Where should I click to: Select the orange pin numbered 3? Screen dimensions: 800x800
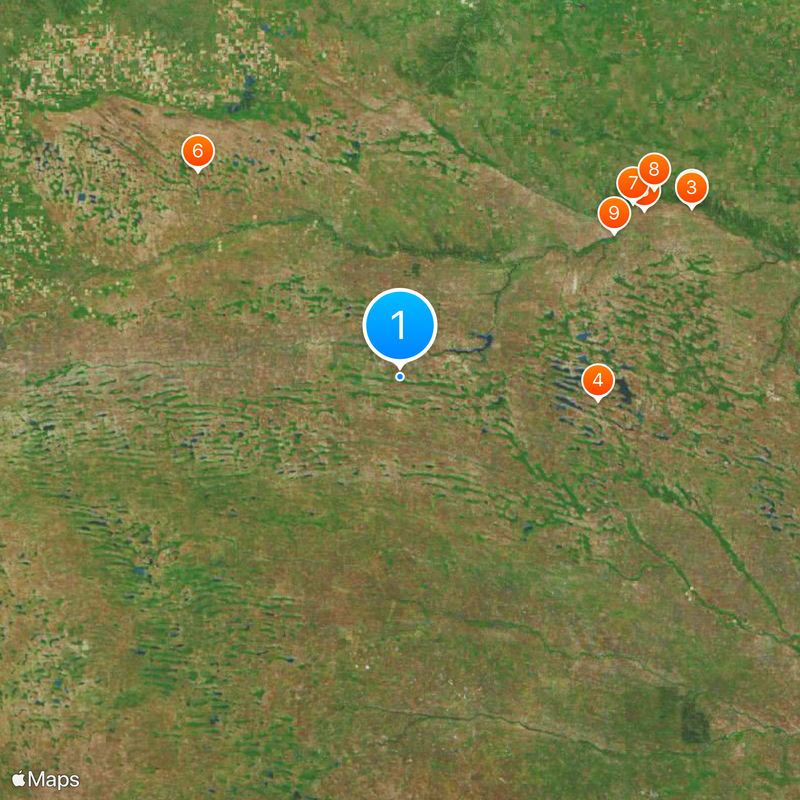tap(691, 187)
